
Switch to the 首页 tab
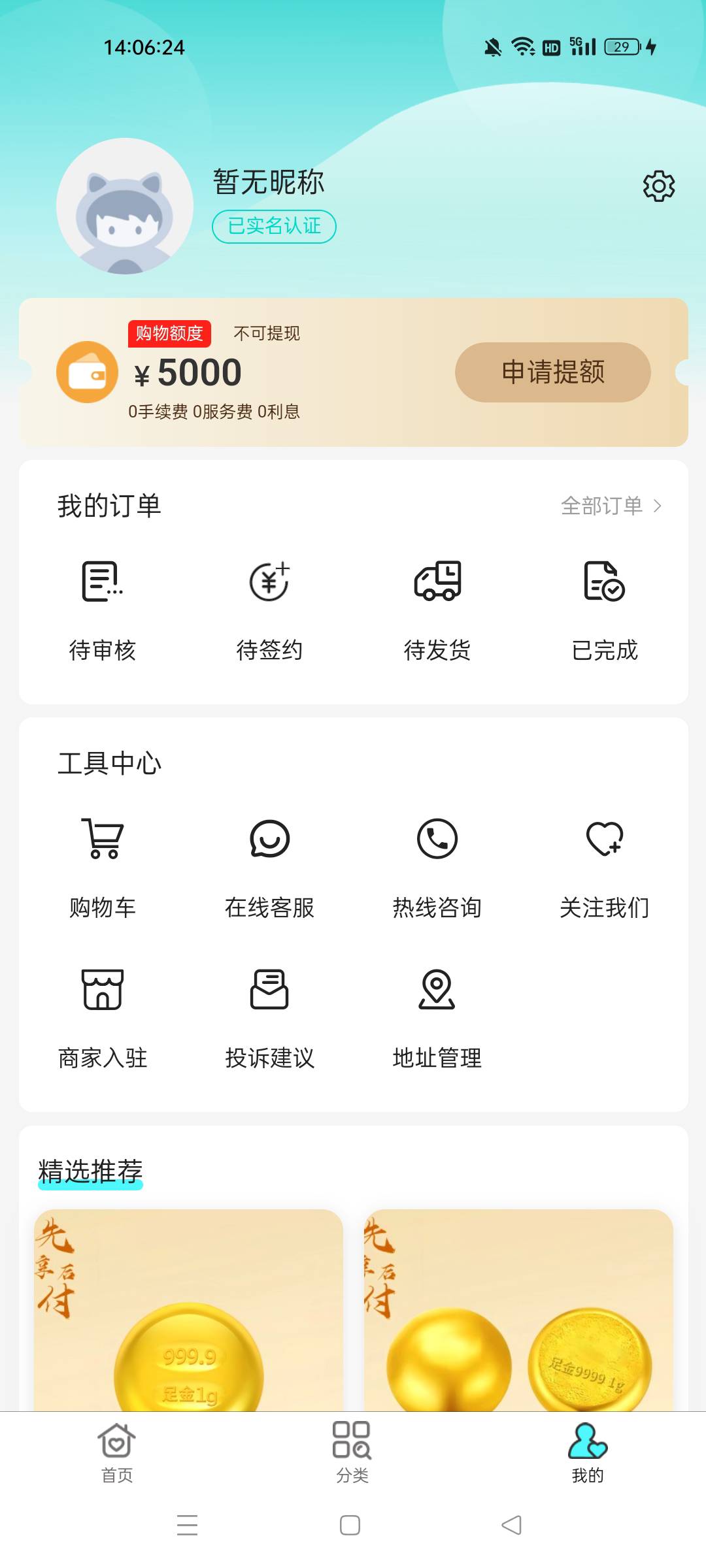pyautogui.click(x=117, y=1453)
